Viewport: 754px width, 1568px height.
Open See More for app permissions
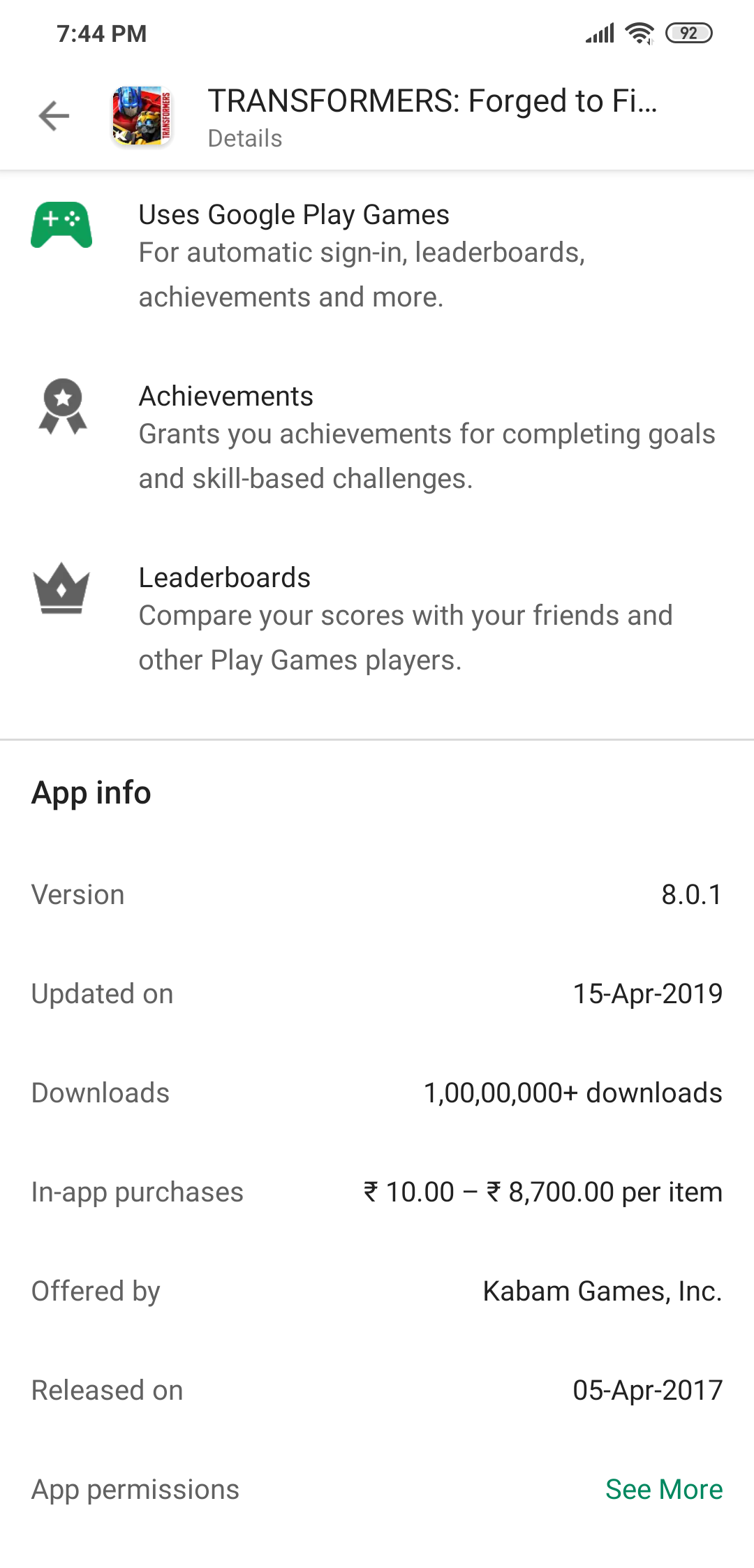663,1489
